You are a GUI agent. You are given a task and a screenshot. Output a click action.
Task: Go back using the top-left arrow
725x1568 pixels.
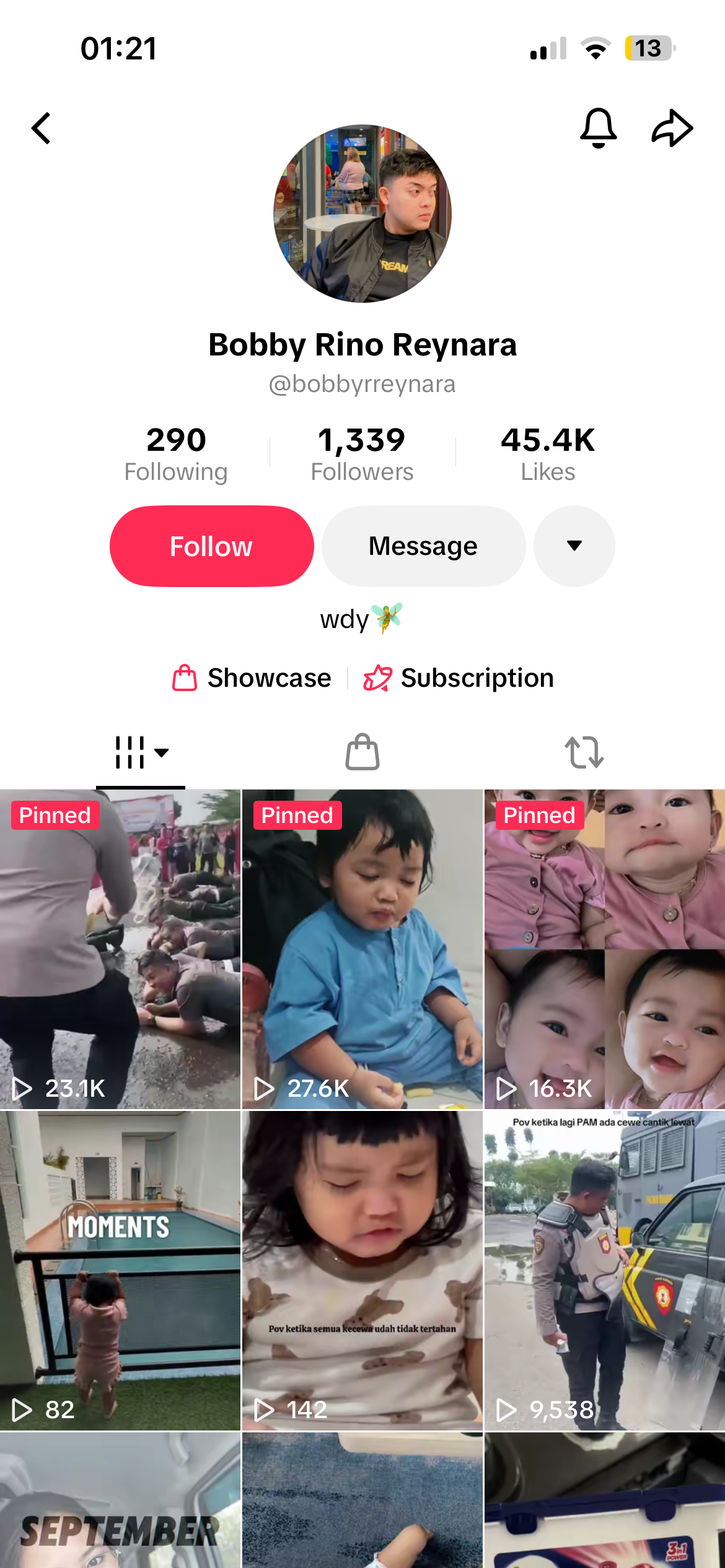pos(42,128)
